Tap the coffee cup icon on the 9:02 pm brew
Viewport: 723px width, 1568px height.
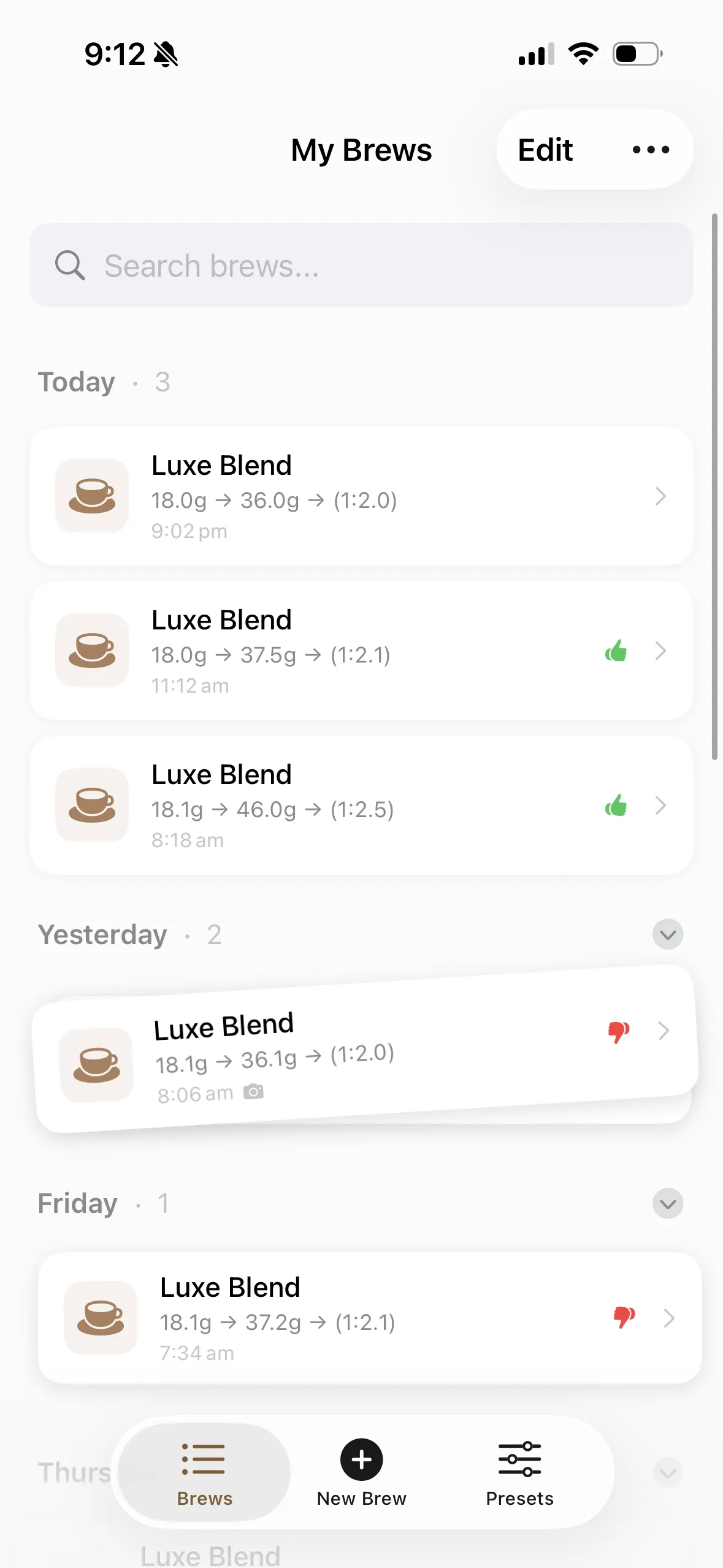(91, 496)
